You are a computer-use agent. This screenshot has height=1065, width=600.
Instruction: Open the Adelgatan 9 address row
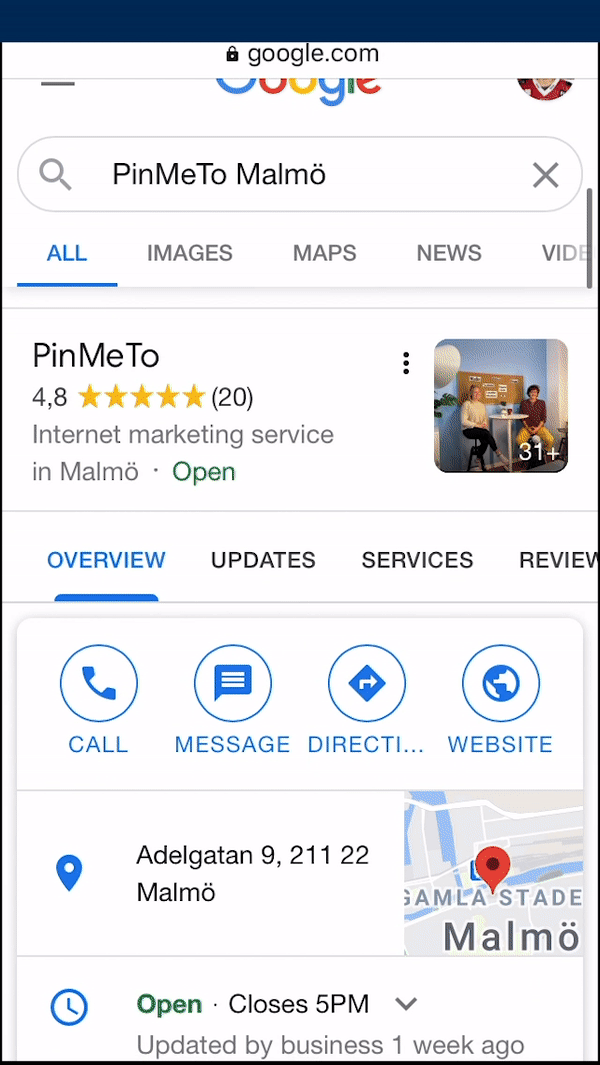pos(252,873)
